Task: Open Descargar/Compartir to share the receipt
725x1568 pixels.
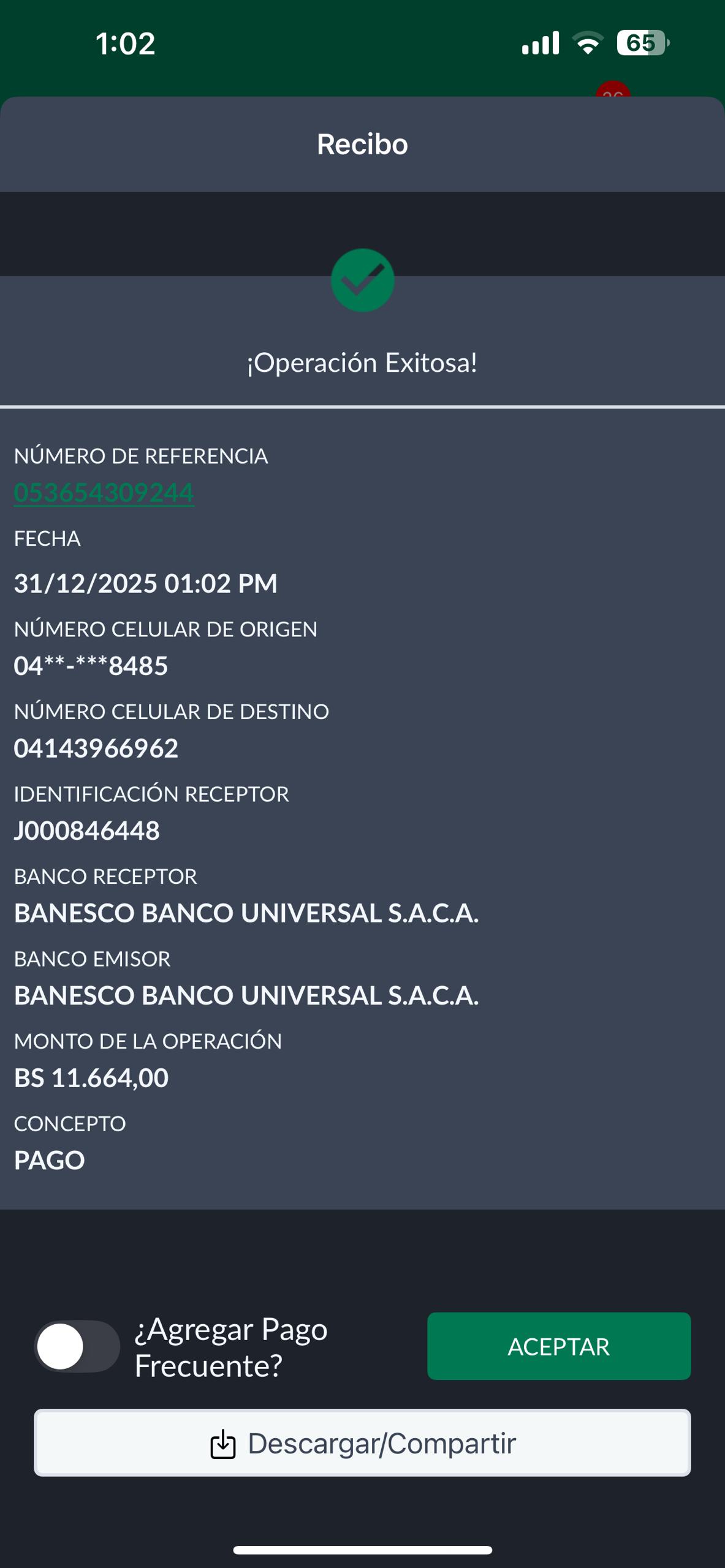Action: [362, 1443]
